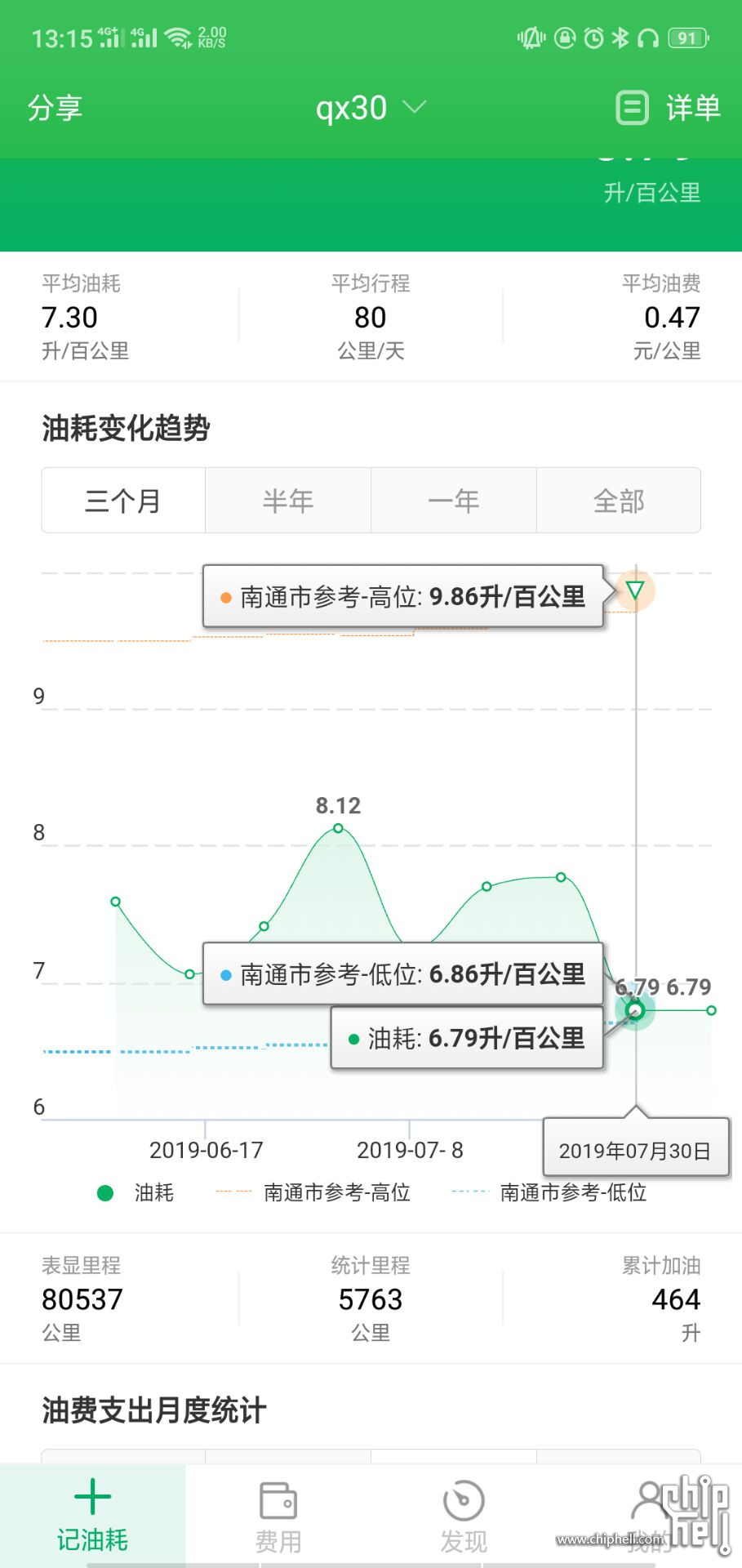Toggle the 南通市参考-高位 legend series
Image resolution: width=742 pixels, height=1568 pixels.
pos(313,1193)
